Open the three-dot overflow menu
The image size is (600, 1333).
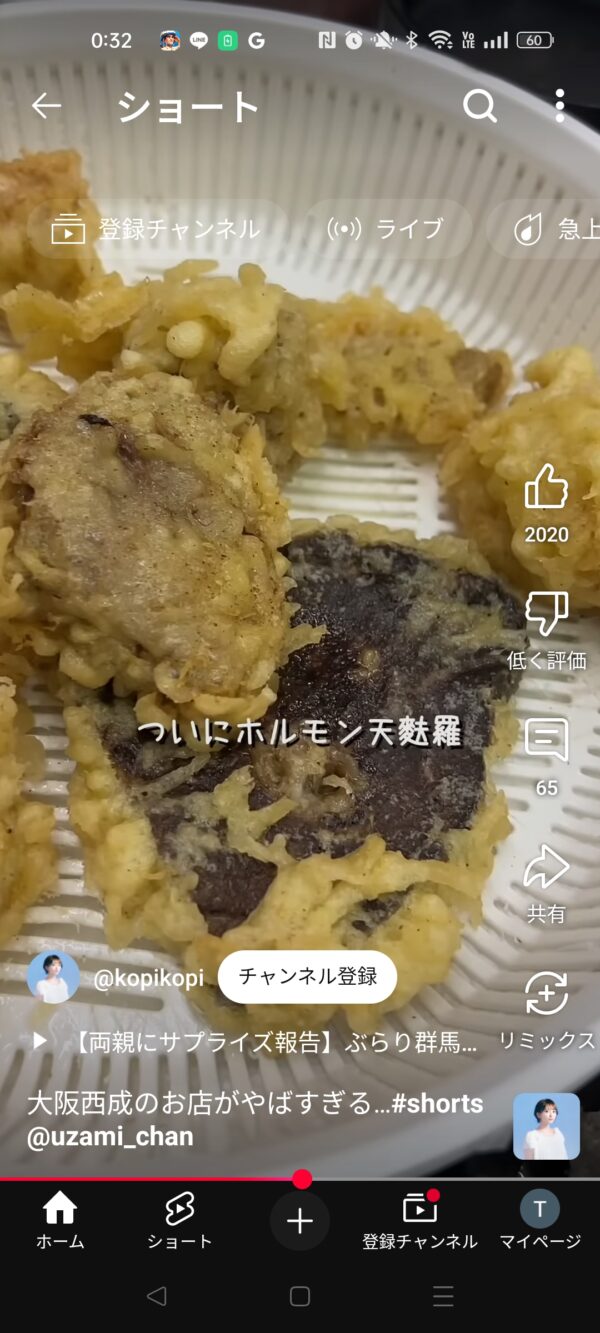[x=559, y=106]
